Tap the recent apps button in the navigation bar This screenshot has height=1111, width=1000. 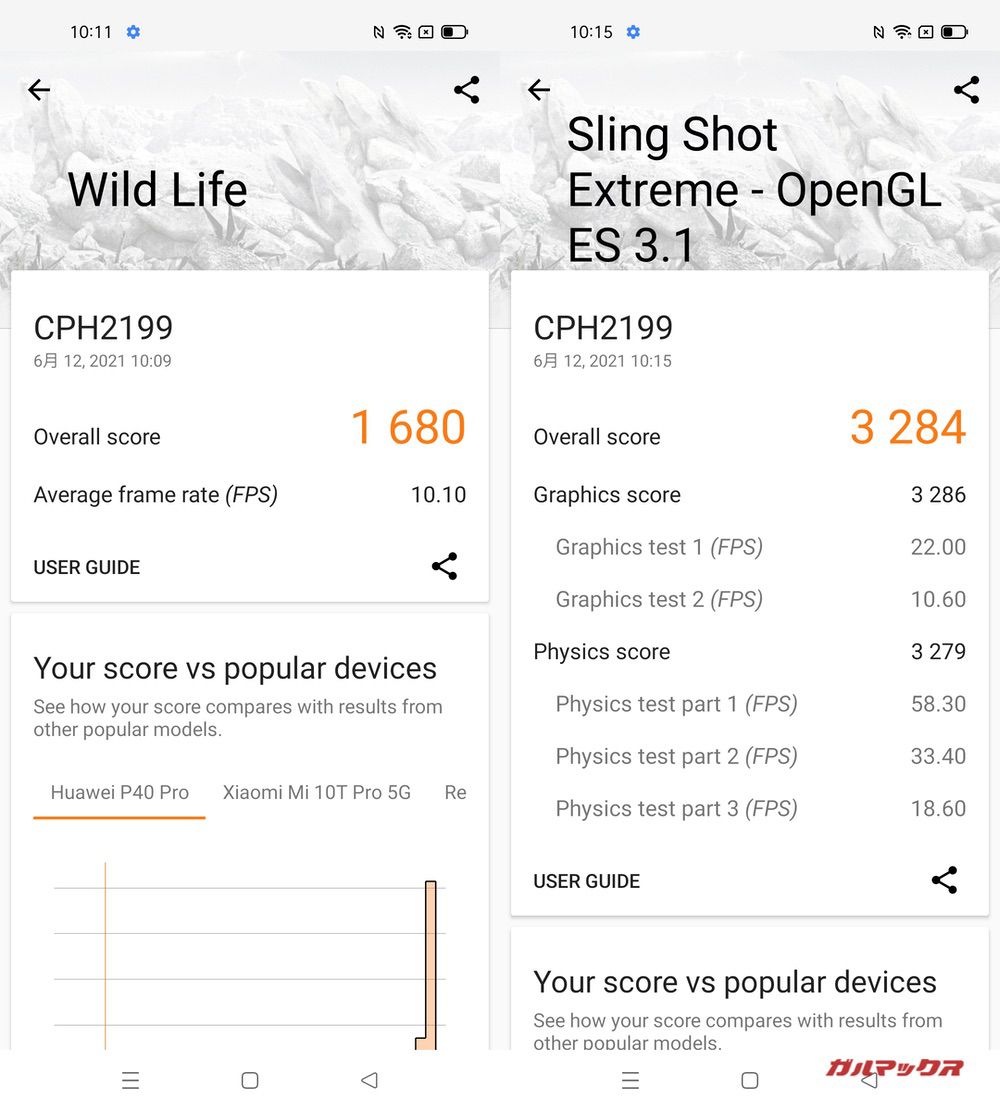click(131, 1081)
